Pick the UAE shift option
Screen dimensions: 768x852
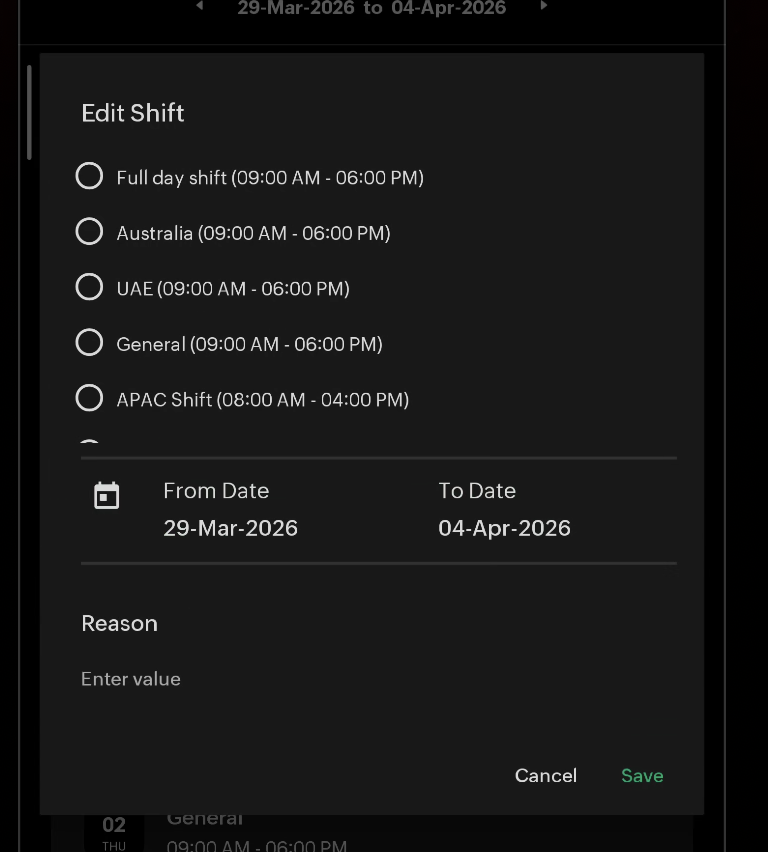(x=90, y=288)
